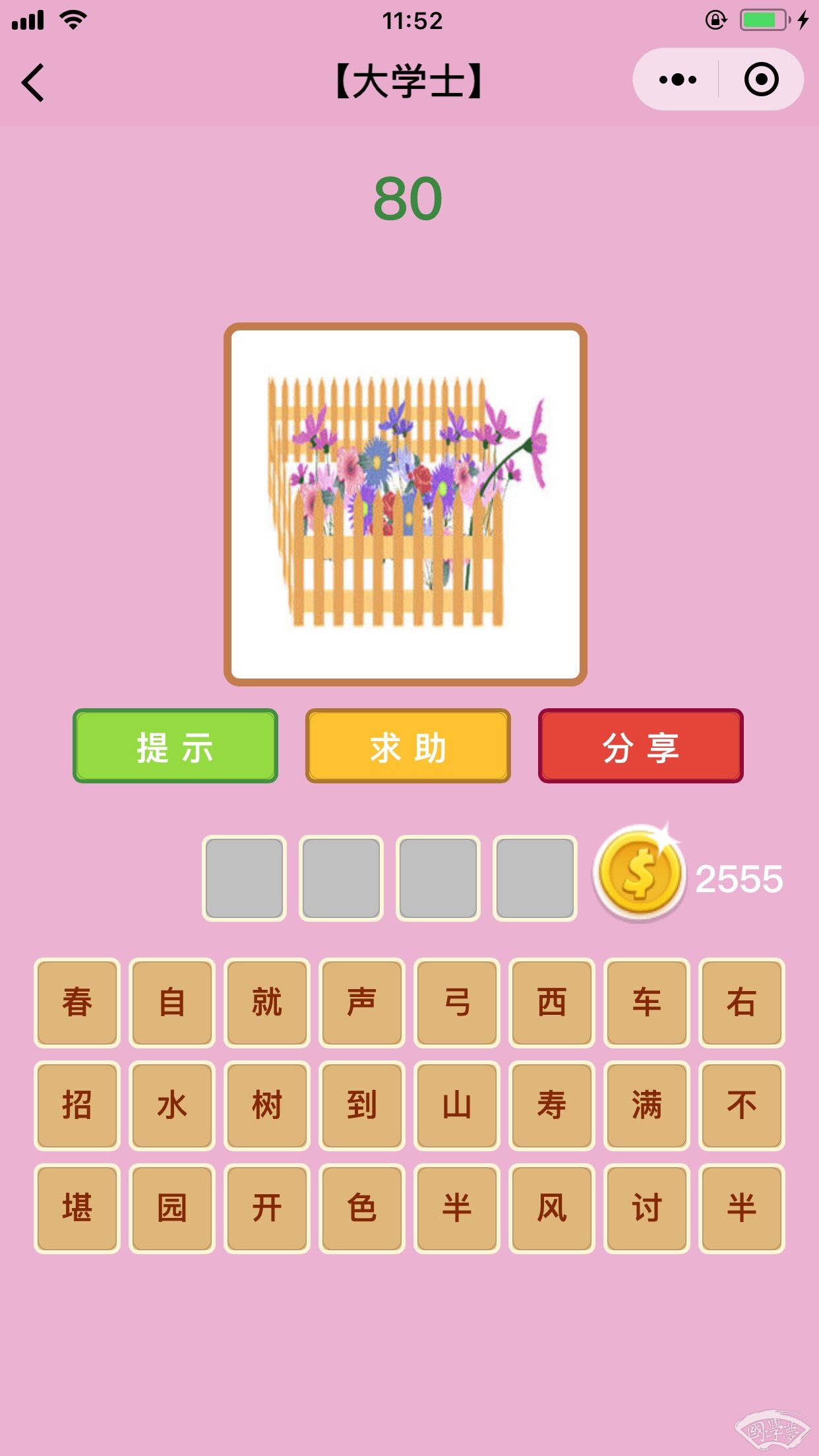819x1456 pixels.
Task: Select the character 春
Action: 77,1002
